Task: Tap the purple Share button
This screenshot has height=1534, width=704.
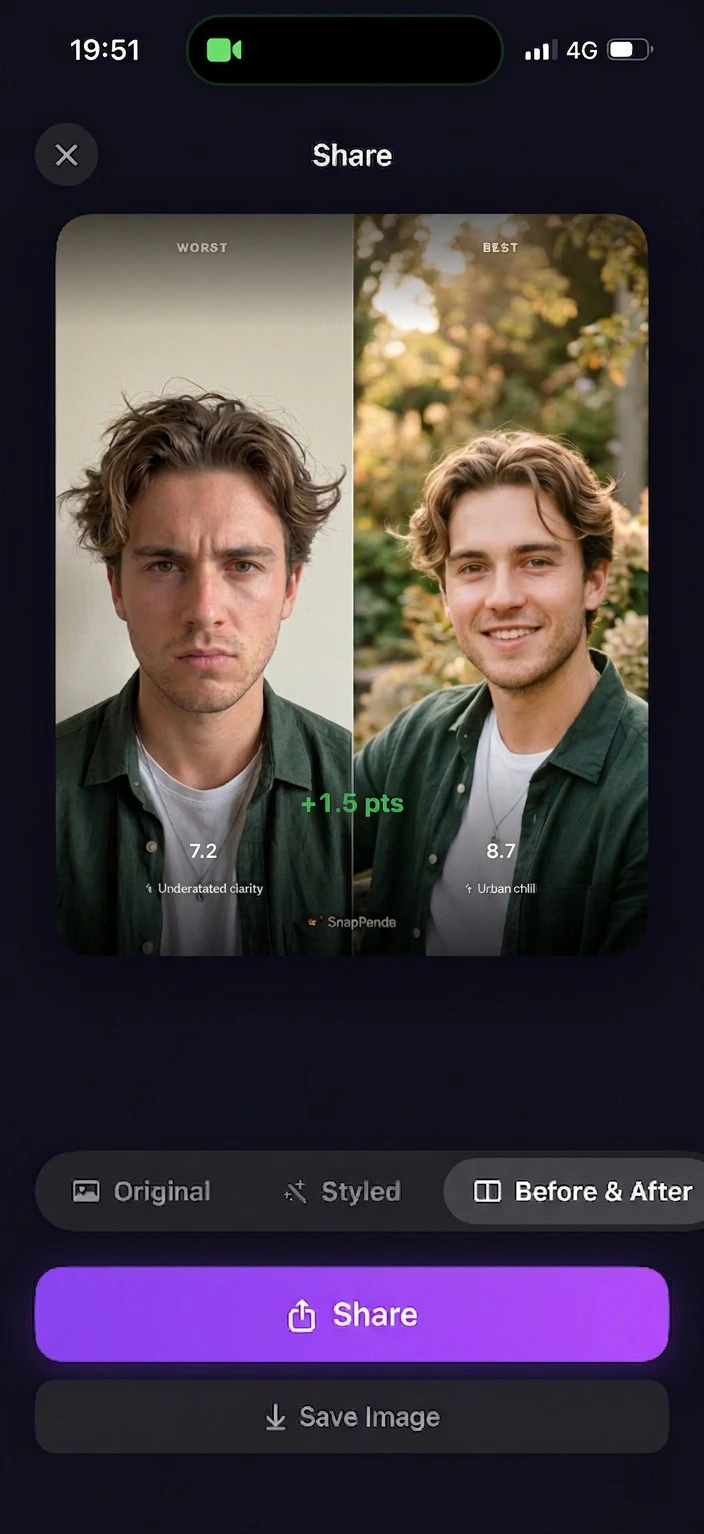Action: tap(352, 1314)
